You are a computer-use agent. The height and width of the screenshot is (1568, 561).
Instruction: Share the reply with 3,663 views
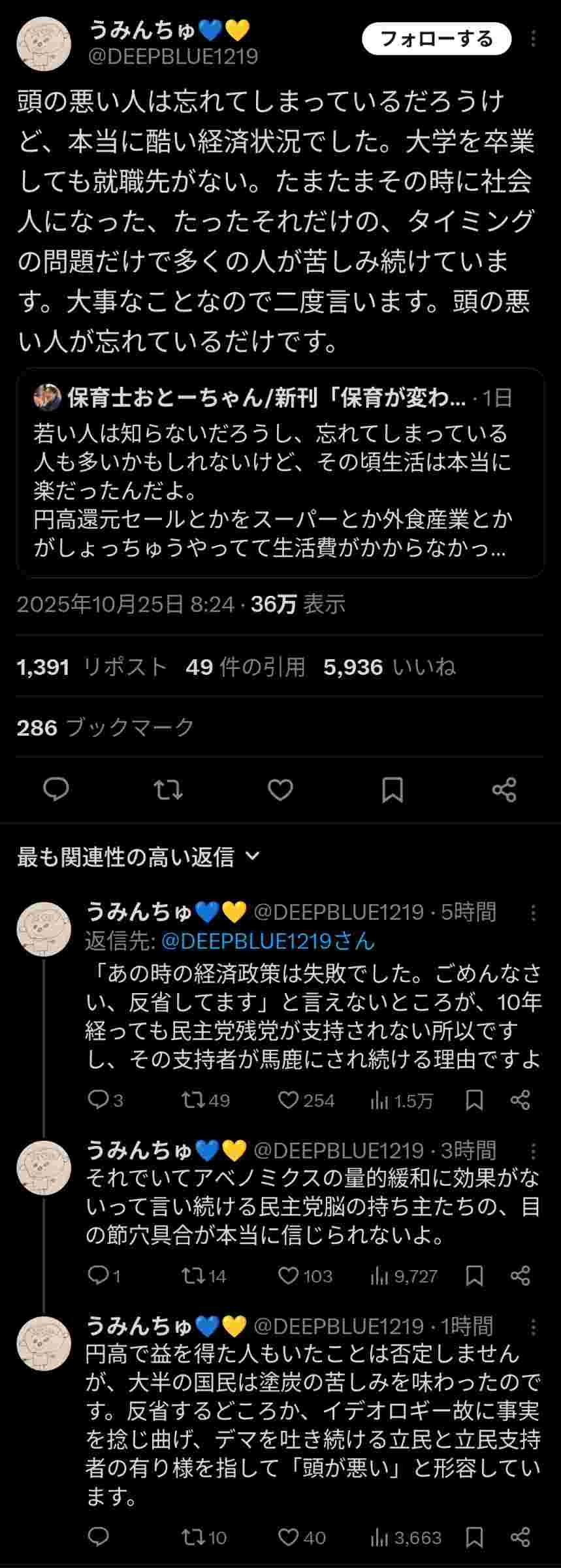click(x=520, y=1537)
